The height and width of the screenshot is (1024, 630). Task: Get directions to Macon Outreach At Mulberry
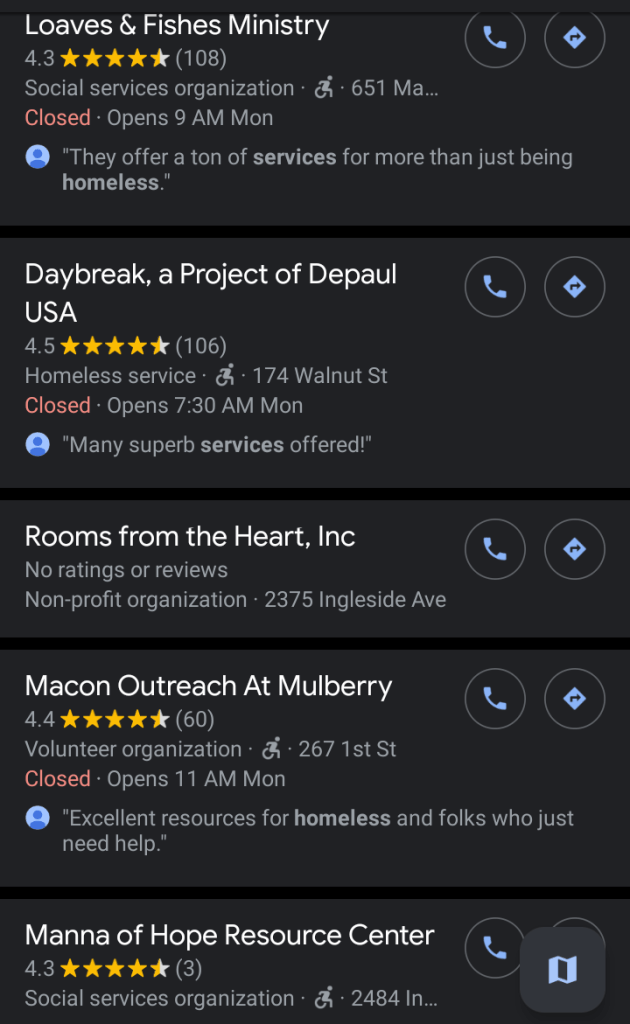[x=574, y=698]
